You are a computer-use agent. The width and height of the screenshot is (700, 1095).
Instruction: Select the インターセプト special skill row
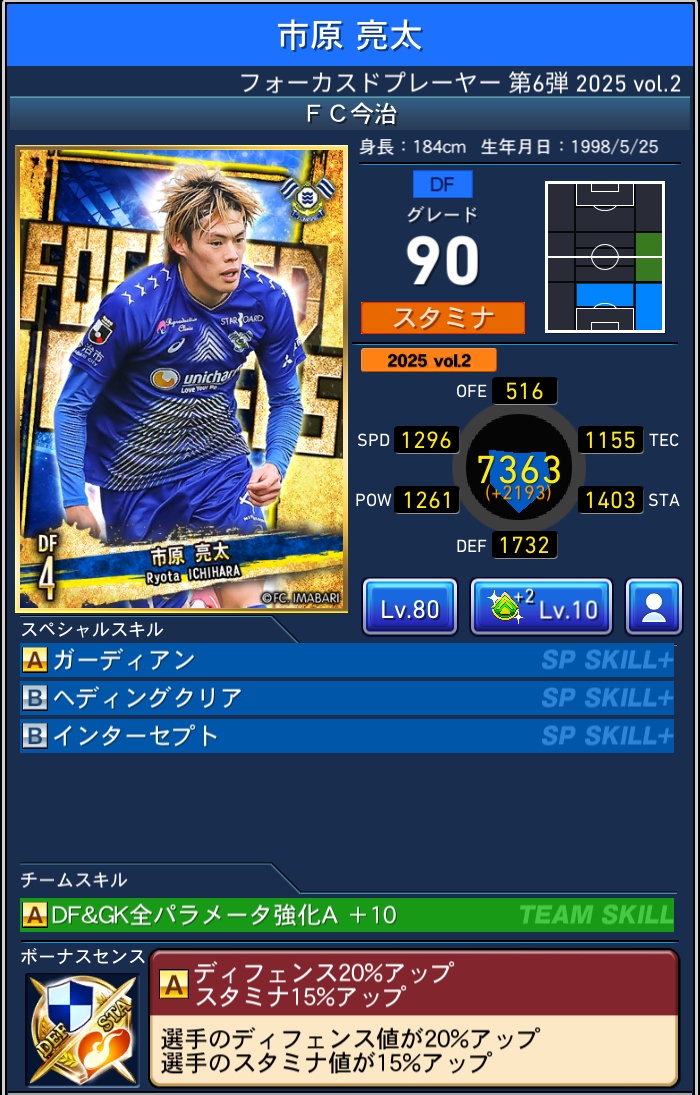point(346,736)
